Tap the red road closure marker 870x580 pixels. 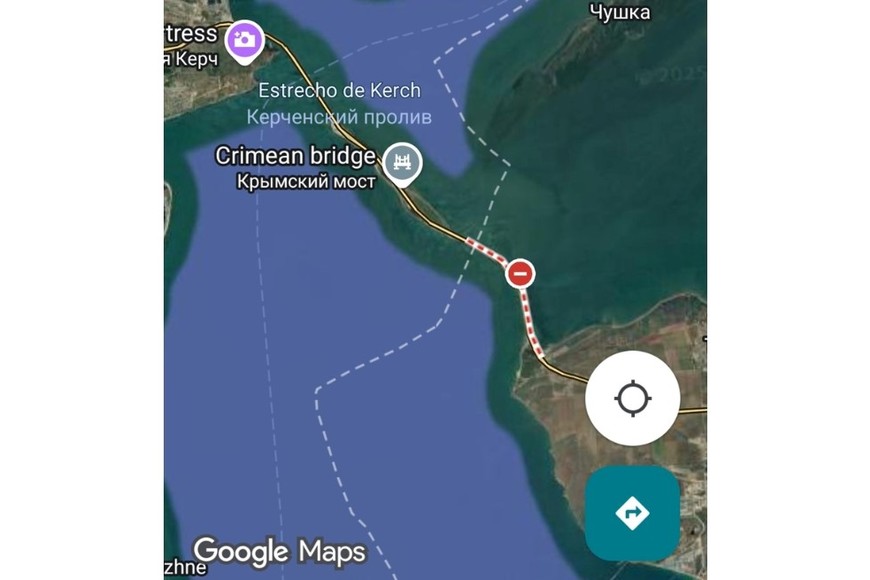[520, 272]
